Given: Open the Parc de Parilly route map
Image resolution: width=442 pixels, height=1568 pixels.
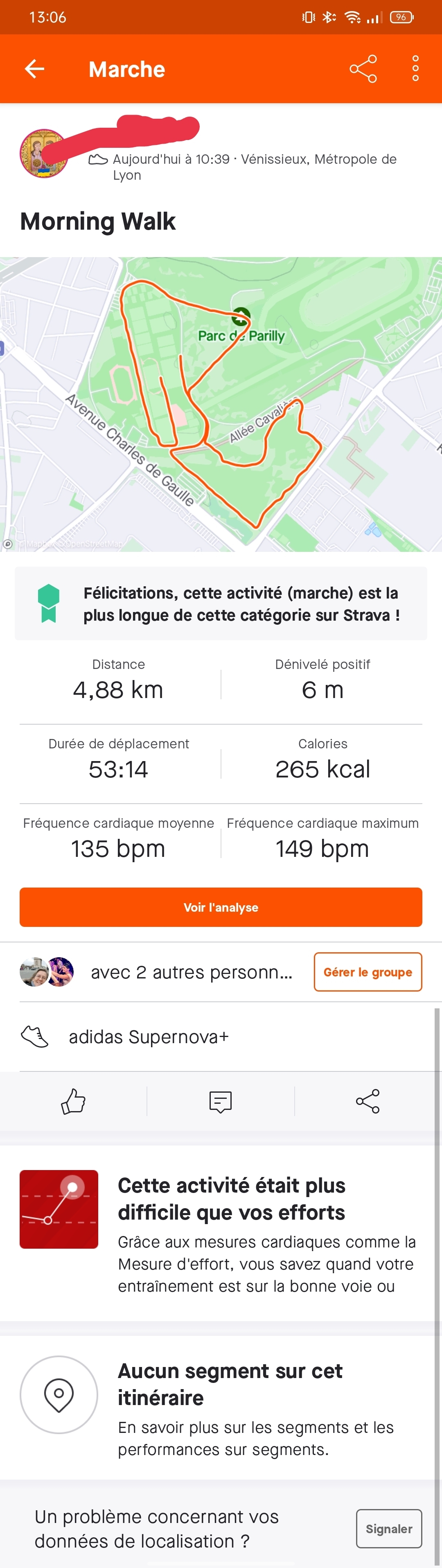Looking at the screenshot, I should [x=221, y=404].
